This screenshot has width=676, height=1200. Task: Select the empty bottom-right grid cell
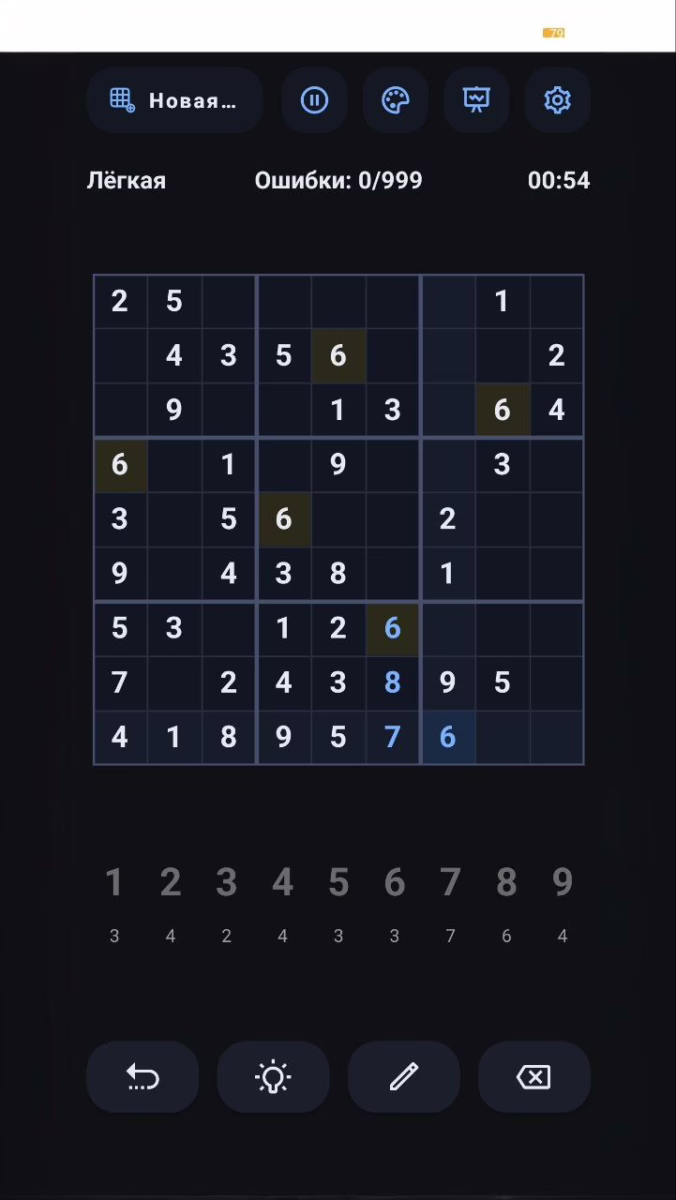coord(556,737)
